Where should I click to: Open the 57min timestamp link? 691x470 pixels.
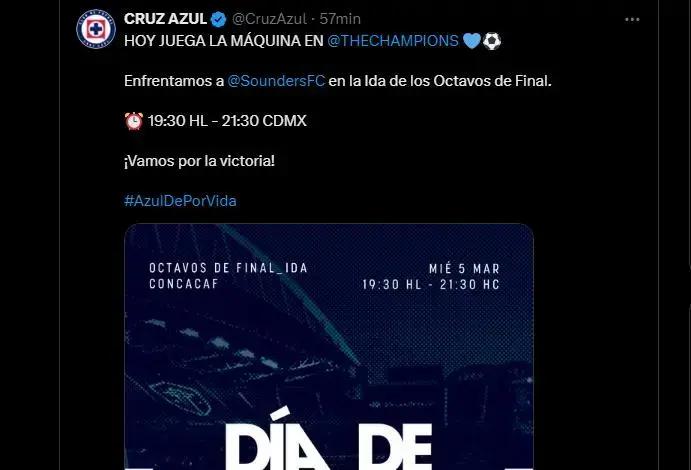[x=340, y=19]
